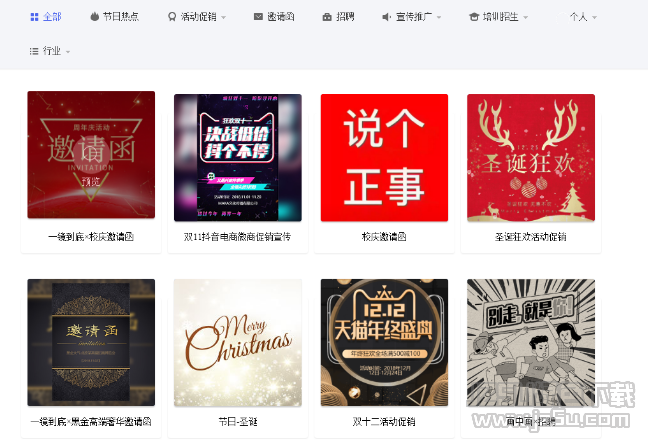Switch to the 节日热点 tab
Screen dimensions: 648x446
(x=114, y=17)
